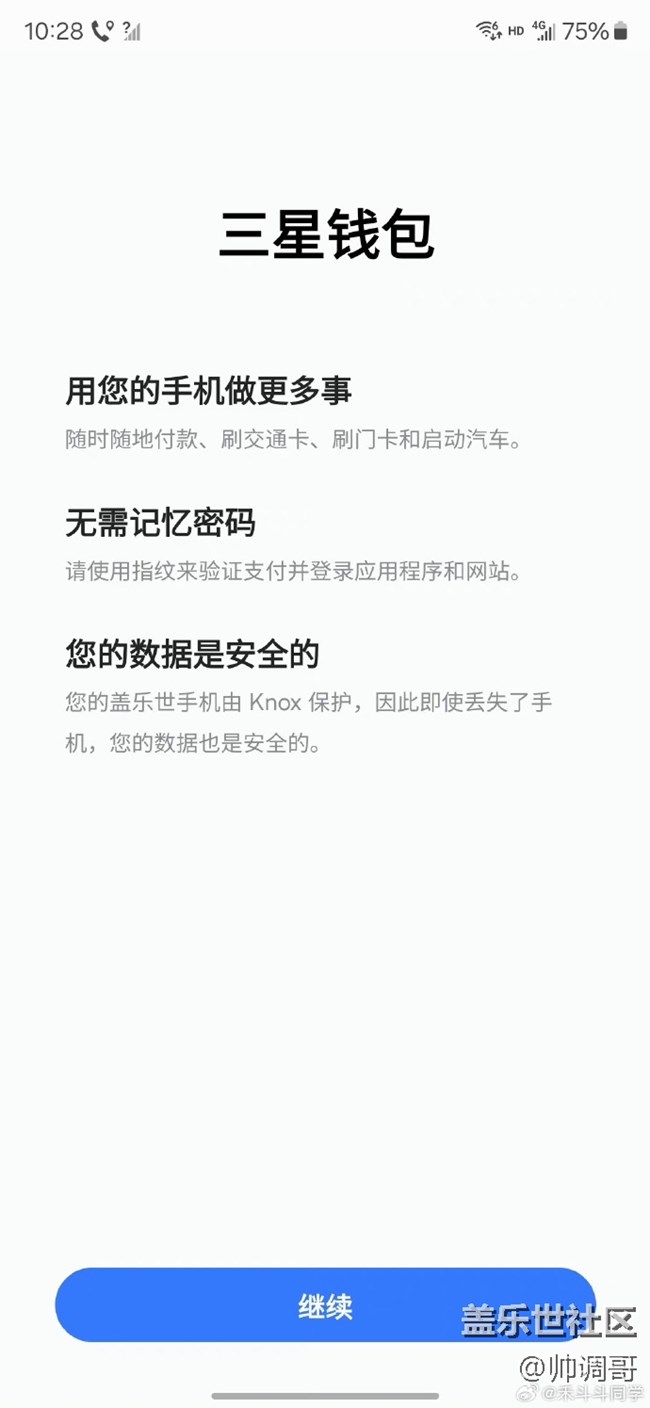Tap the 继续 button to continue

[325, 1305]
